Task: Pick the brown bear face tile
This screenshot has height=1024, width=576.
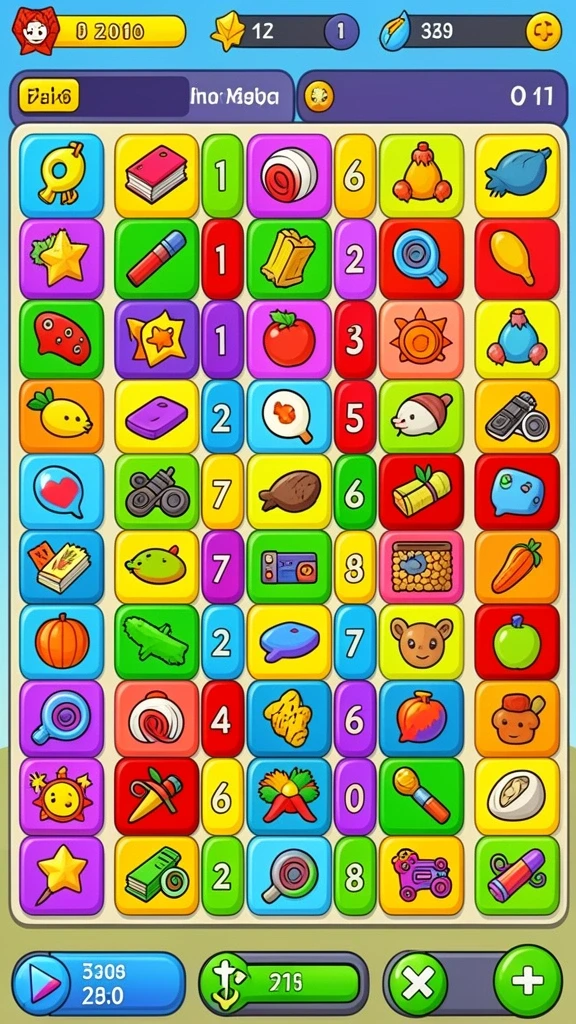Action: (x=421, y=643)
